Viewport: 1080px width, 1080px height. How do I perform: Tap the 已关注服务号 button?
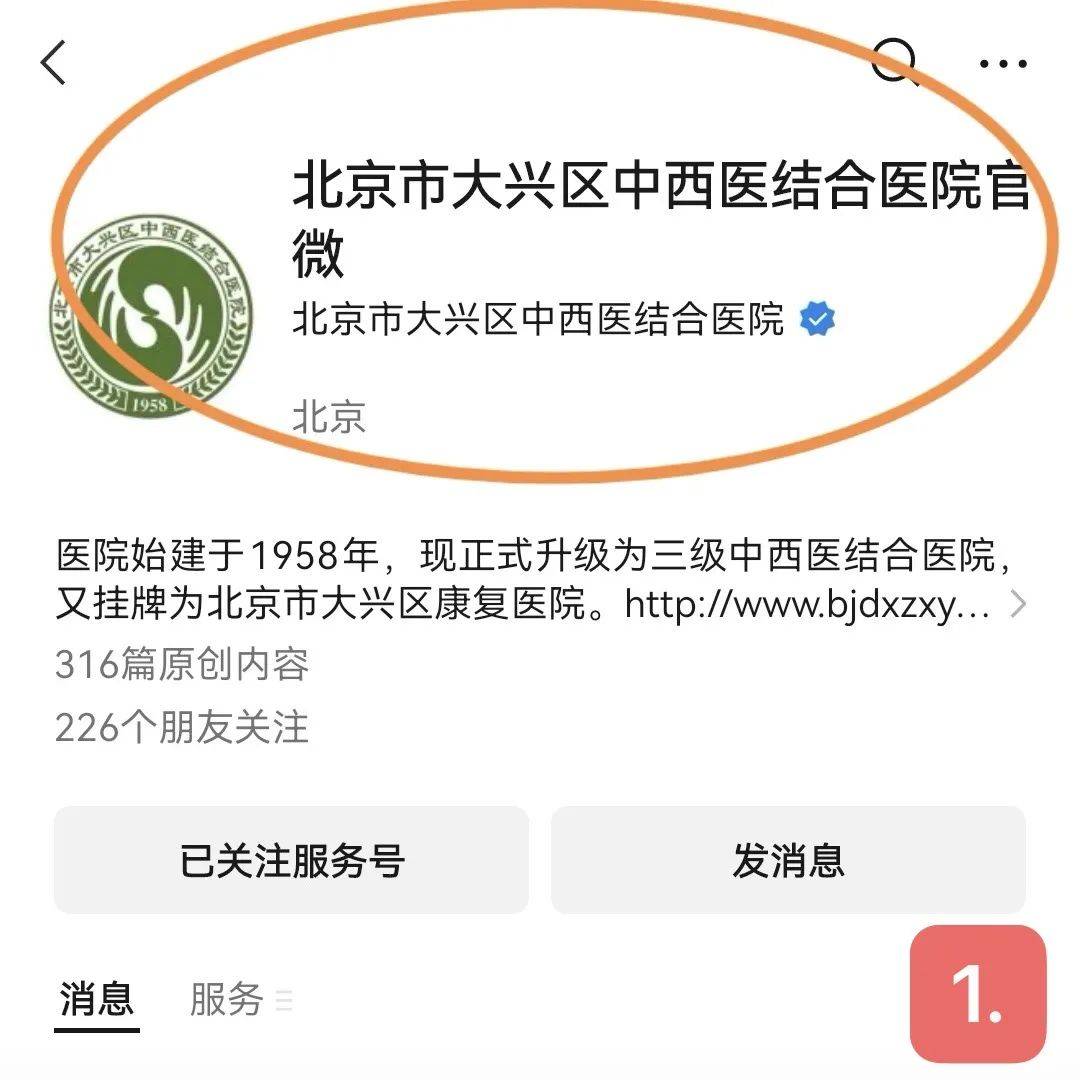[291, 860]
